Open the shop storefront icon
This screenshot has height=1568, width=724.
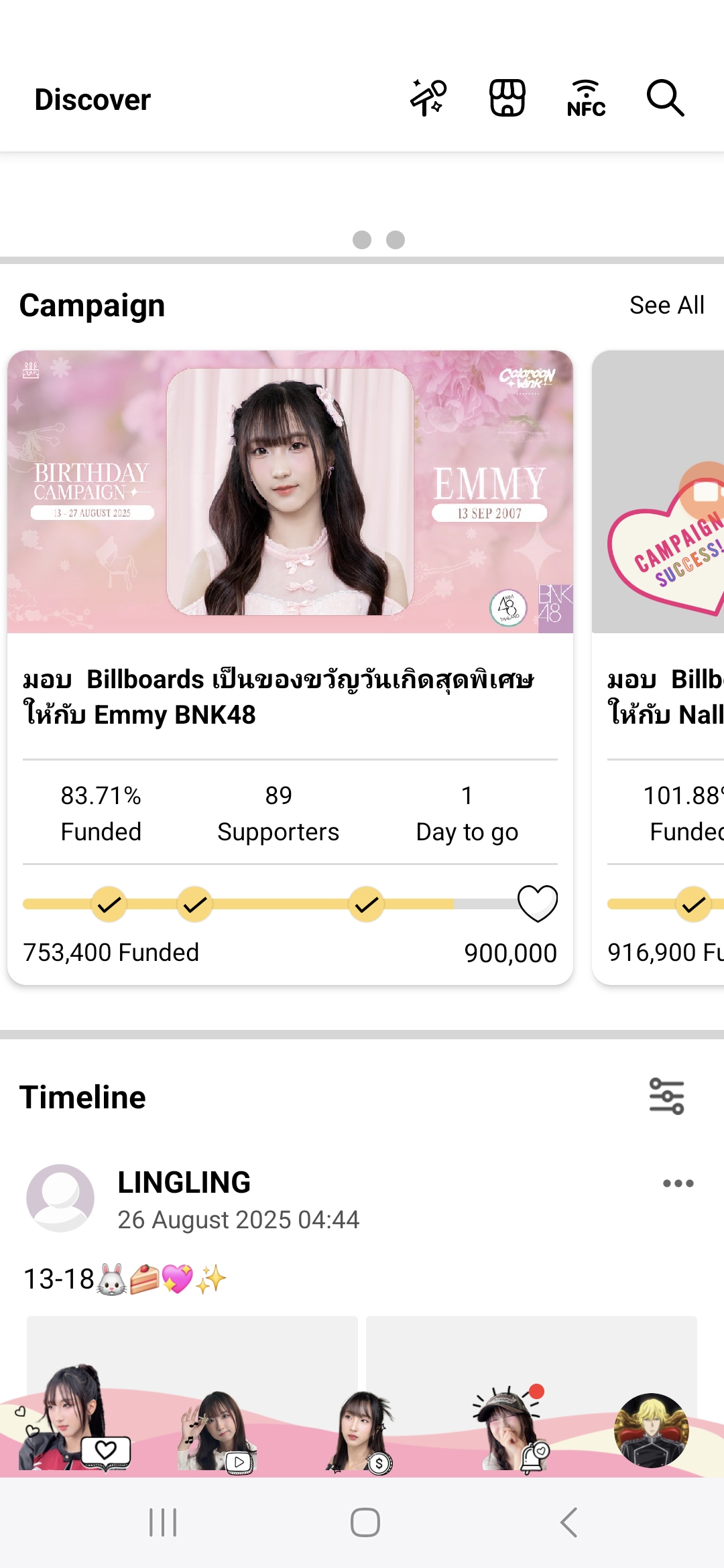[x=507, y=98]
